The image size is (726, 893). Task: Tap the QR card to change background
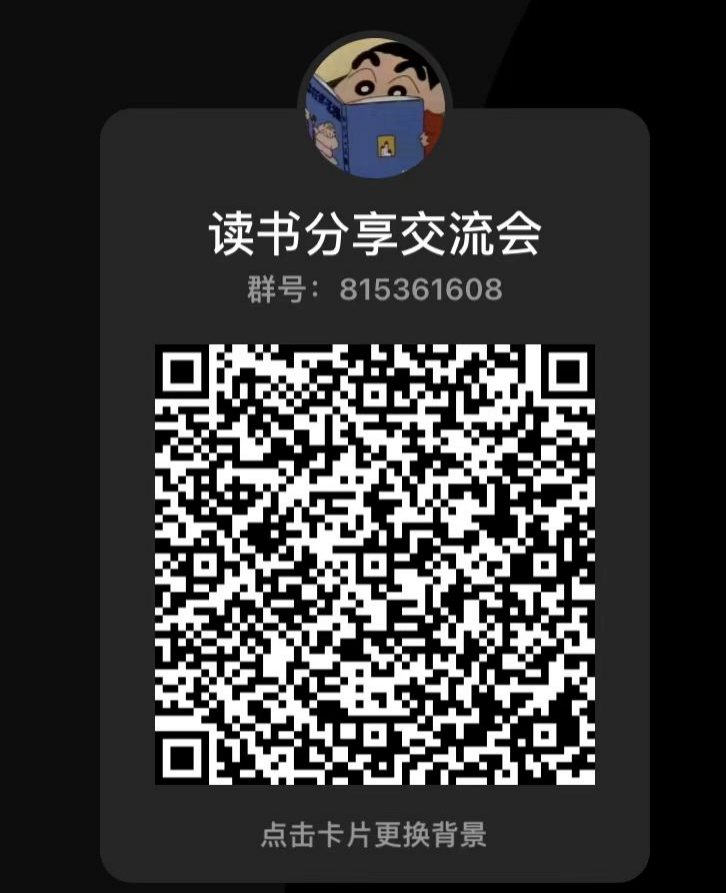374,833
